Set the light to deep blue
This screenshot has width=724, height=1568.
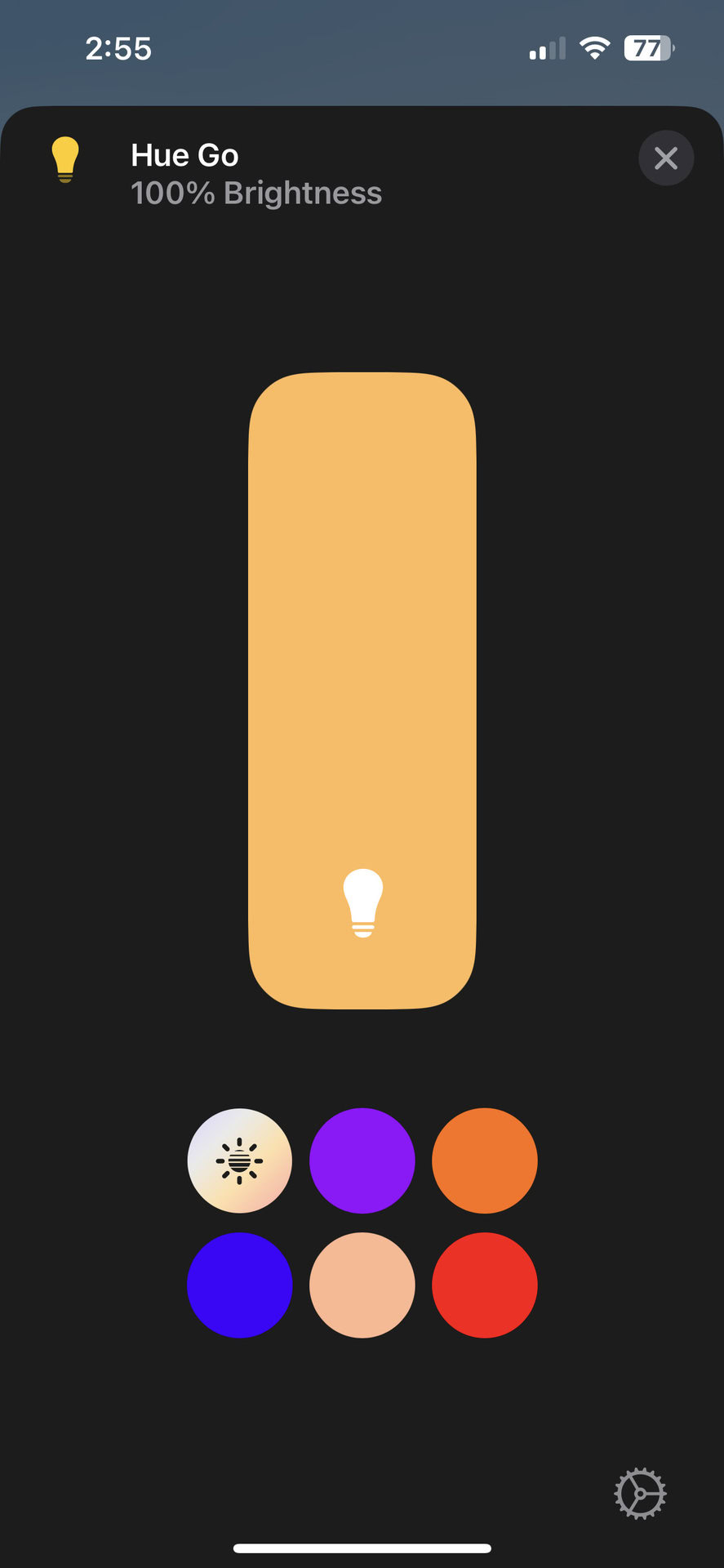[x=239, y=1285]
